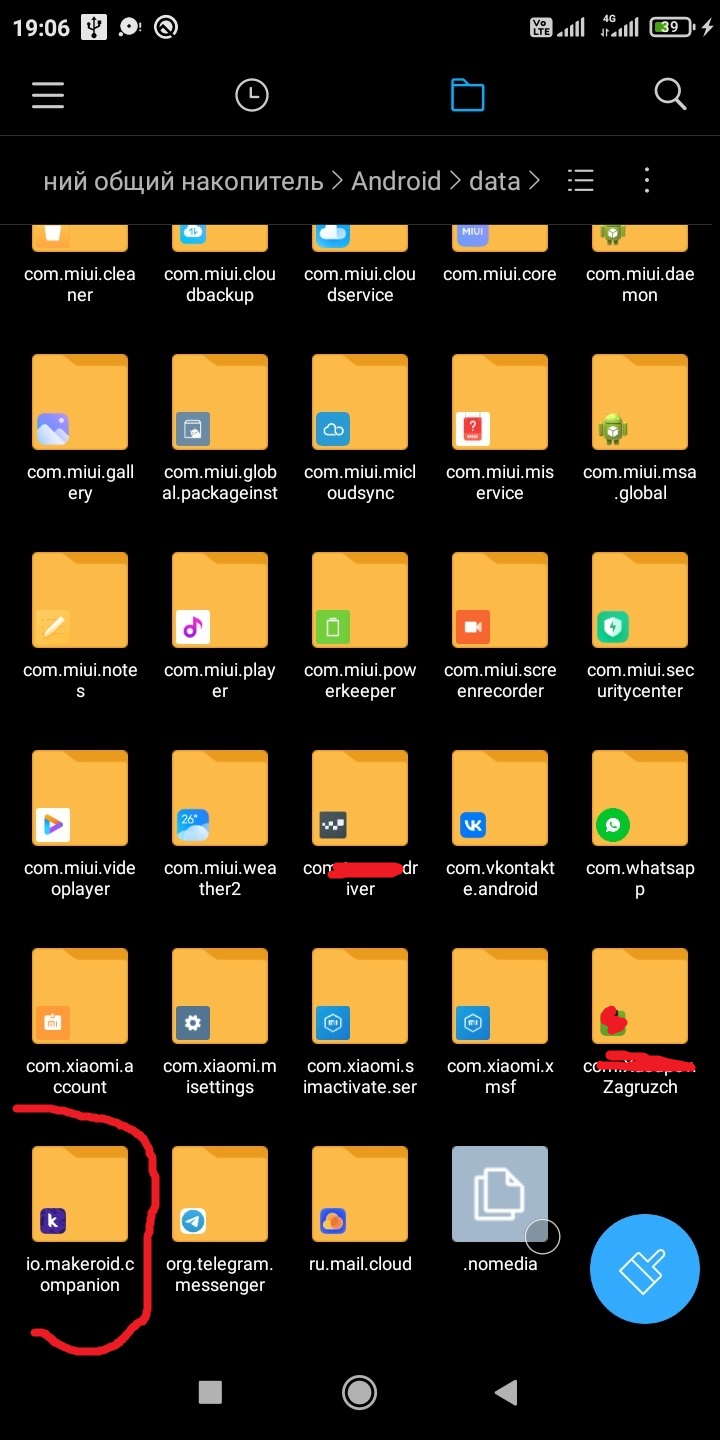This screenshot has width=720, height=1440.
Task: Go to the Android breadcrumb folder
Action: click(396, 181)
